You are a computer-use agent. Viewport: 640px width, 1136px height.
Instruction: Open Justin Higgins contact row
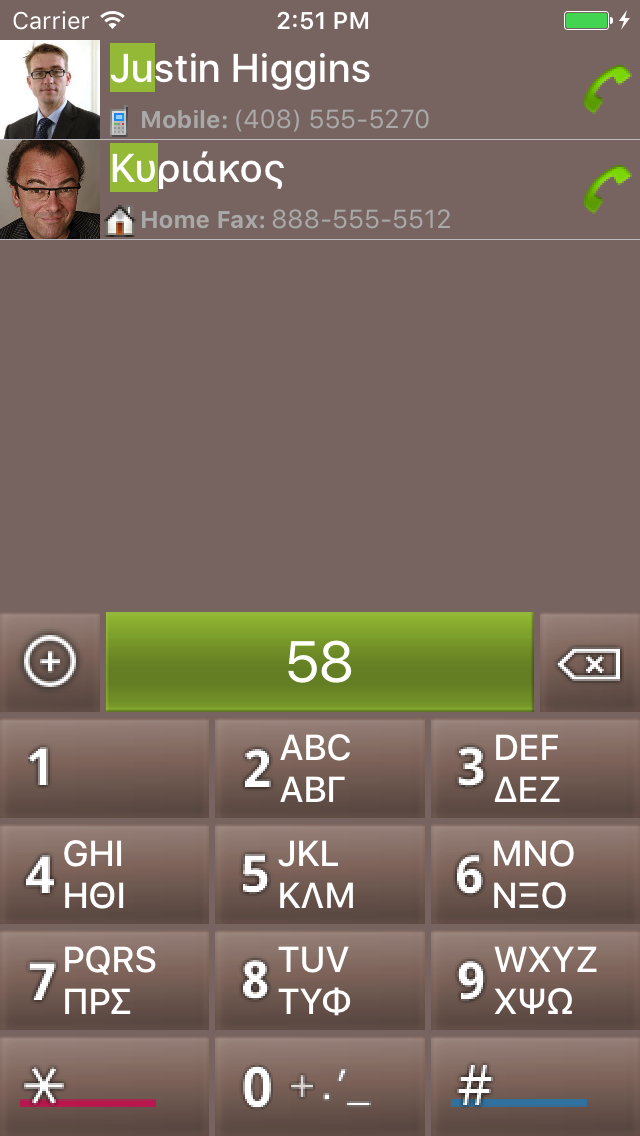click(x=320, y=89)
